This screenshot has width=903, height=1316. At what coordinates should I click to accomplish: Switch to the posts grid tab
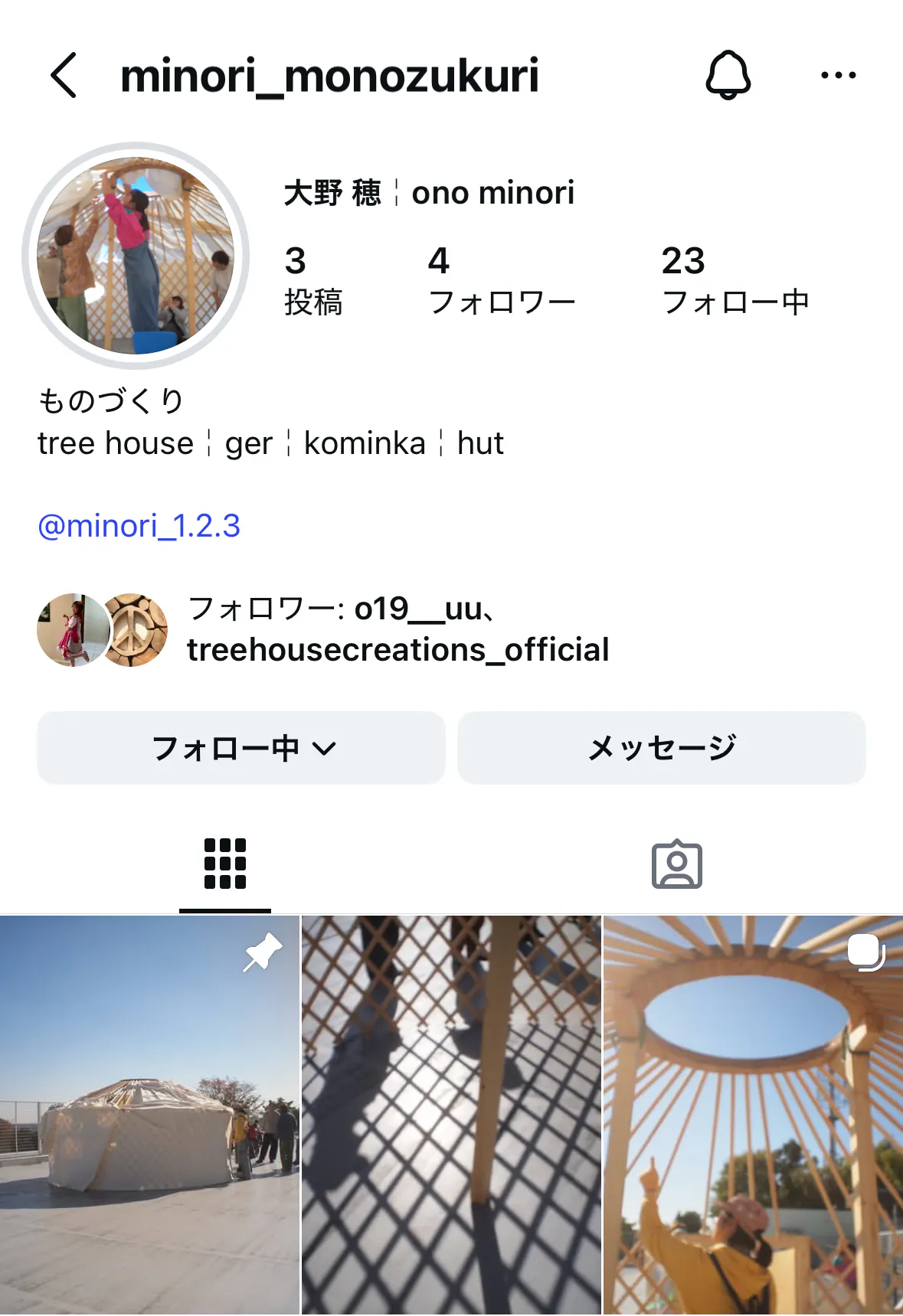pyautogui.click(x=225, y=864)
